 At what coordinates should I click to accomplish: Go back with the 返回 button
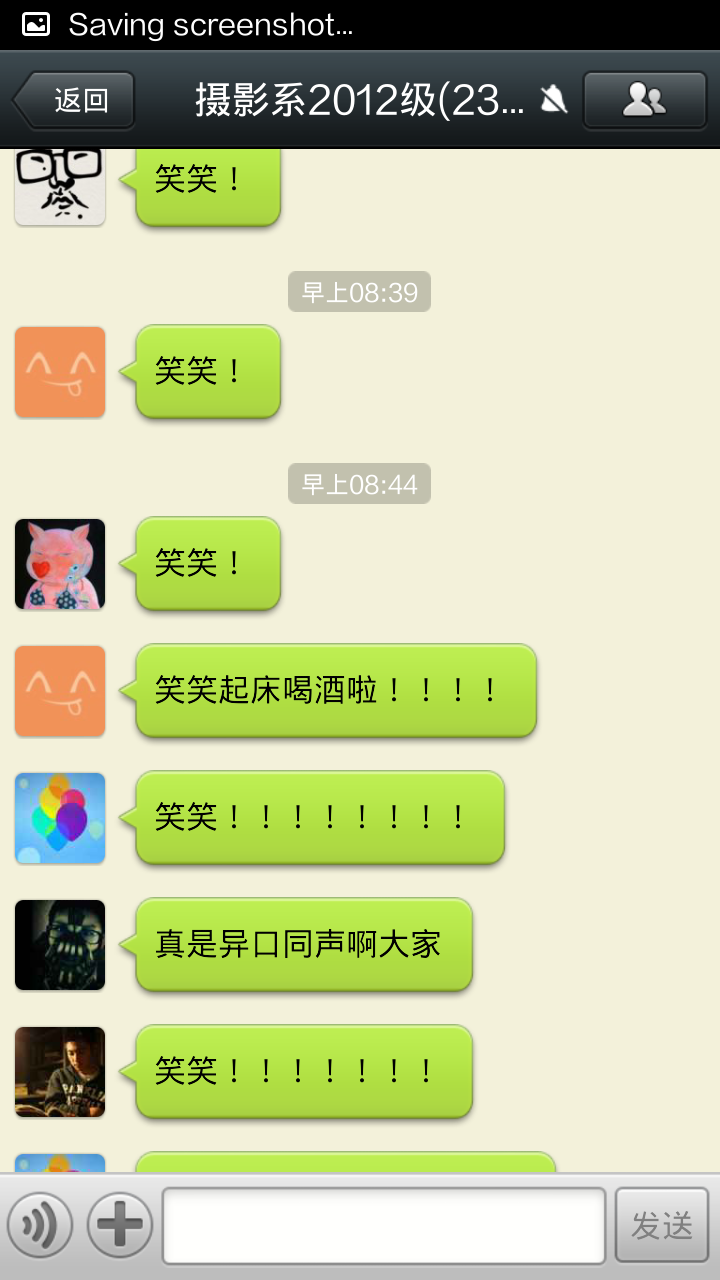point(74,100)
